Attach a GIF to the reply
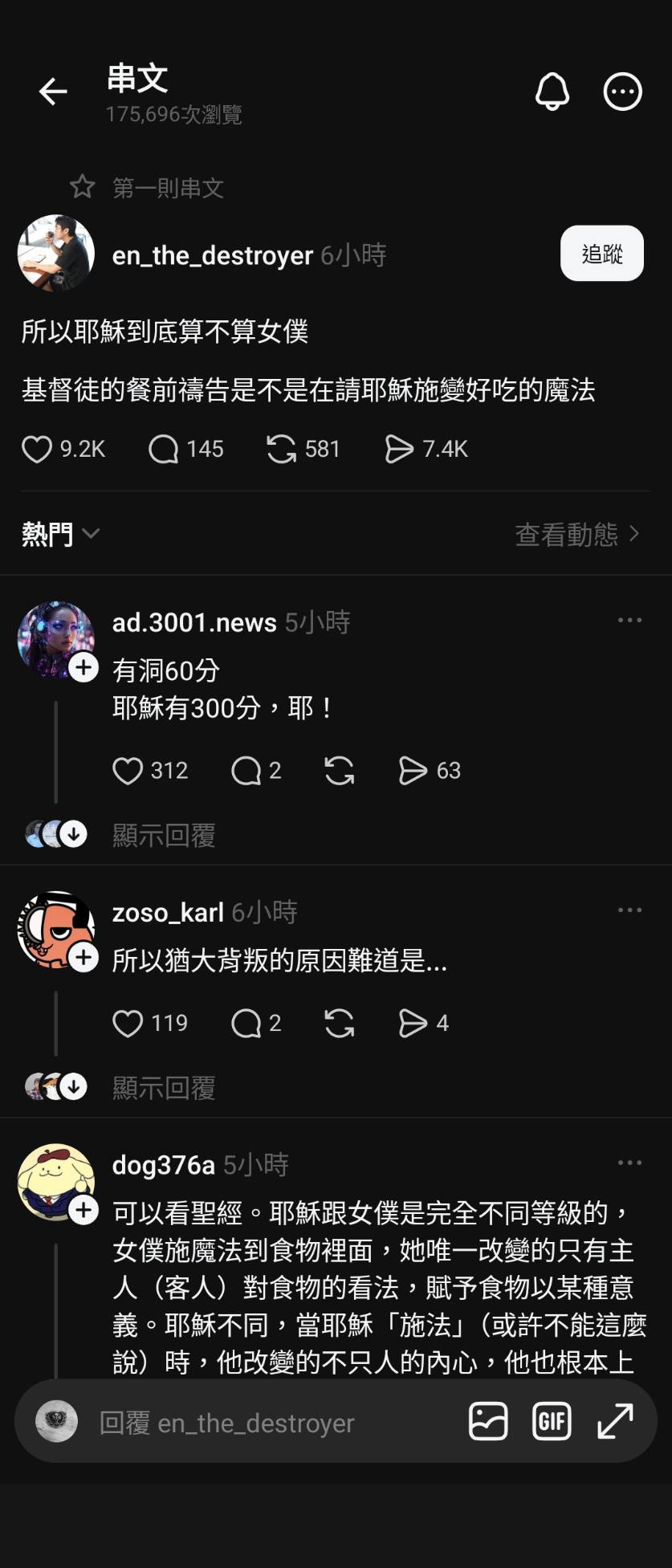 pos(552,1422)
